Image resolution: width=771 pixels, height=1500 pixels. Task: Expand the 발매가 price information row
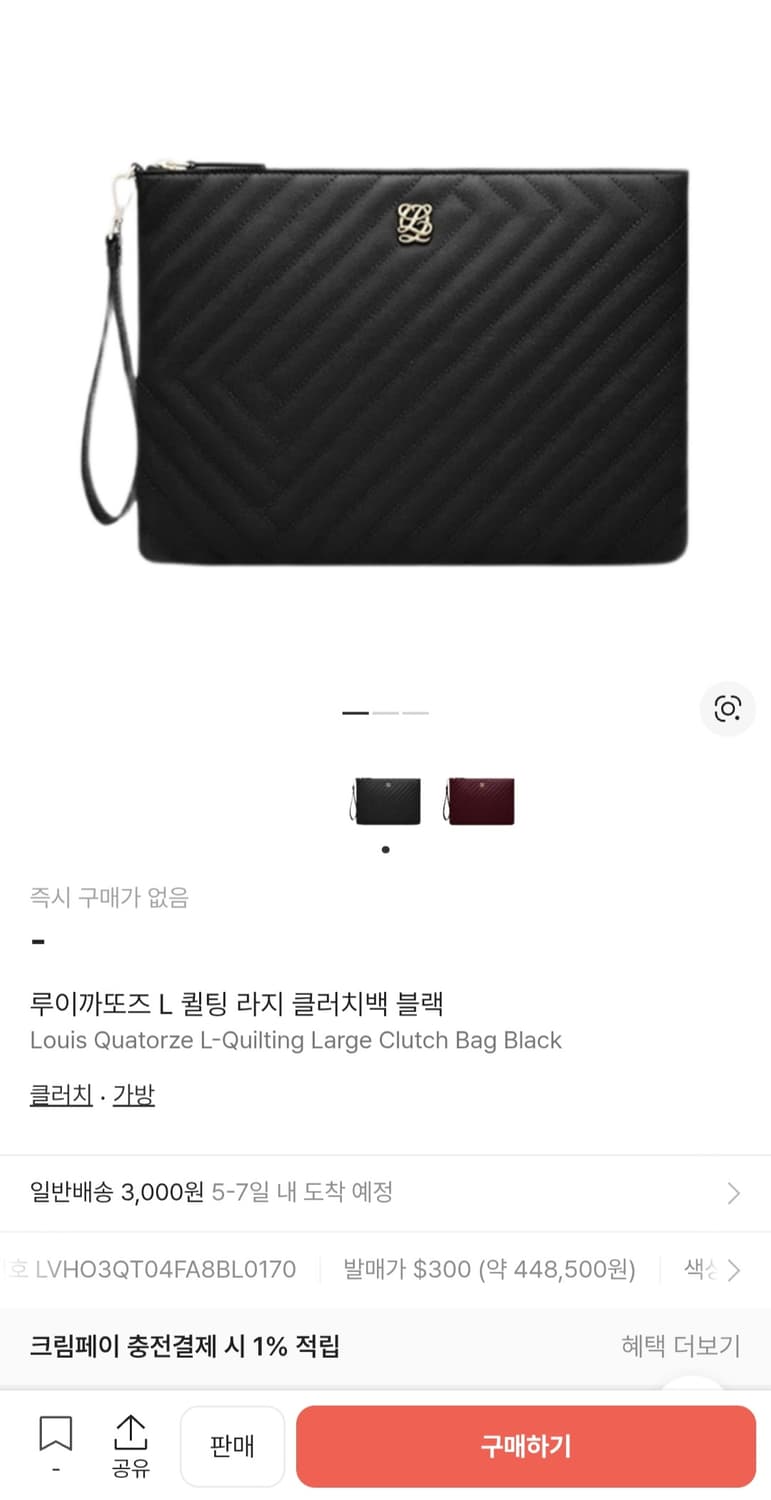[x=490, y=1269]
